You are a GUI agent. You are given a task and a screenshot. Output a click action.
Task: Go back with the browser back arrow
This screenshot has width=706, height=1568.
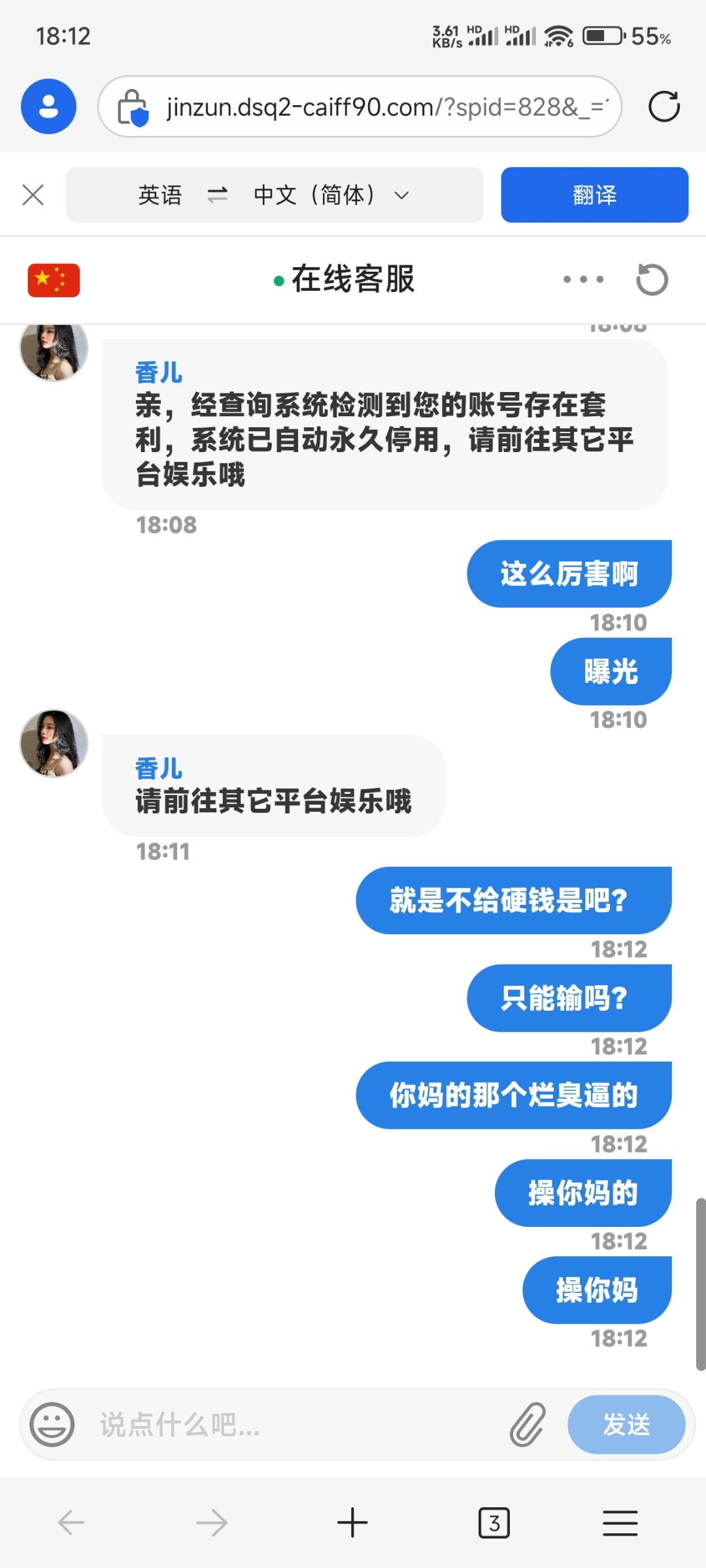tap(71, 1523)
